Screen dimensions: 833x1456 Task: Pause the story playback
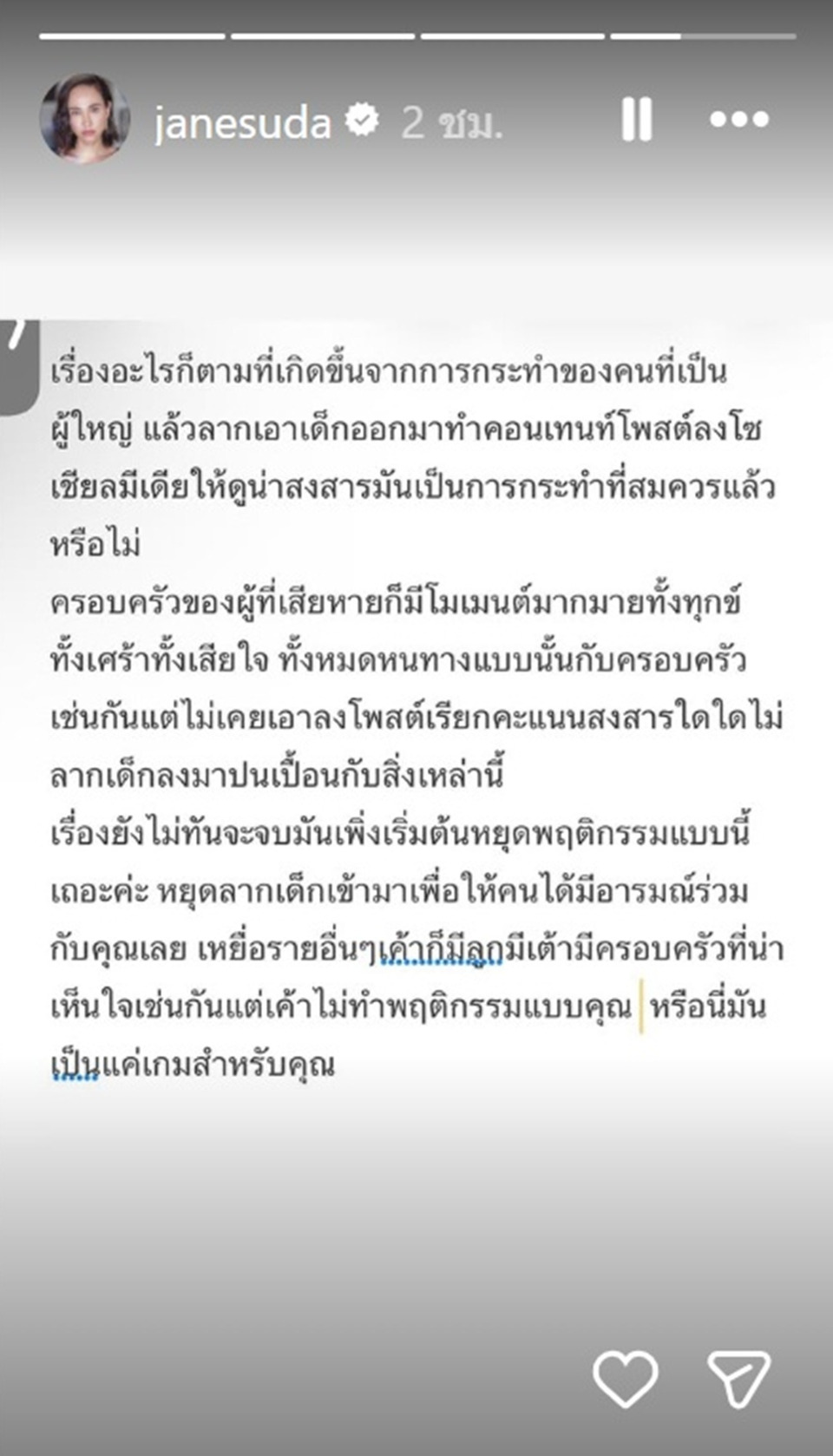[636, 119]
